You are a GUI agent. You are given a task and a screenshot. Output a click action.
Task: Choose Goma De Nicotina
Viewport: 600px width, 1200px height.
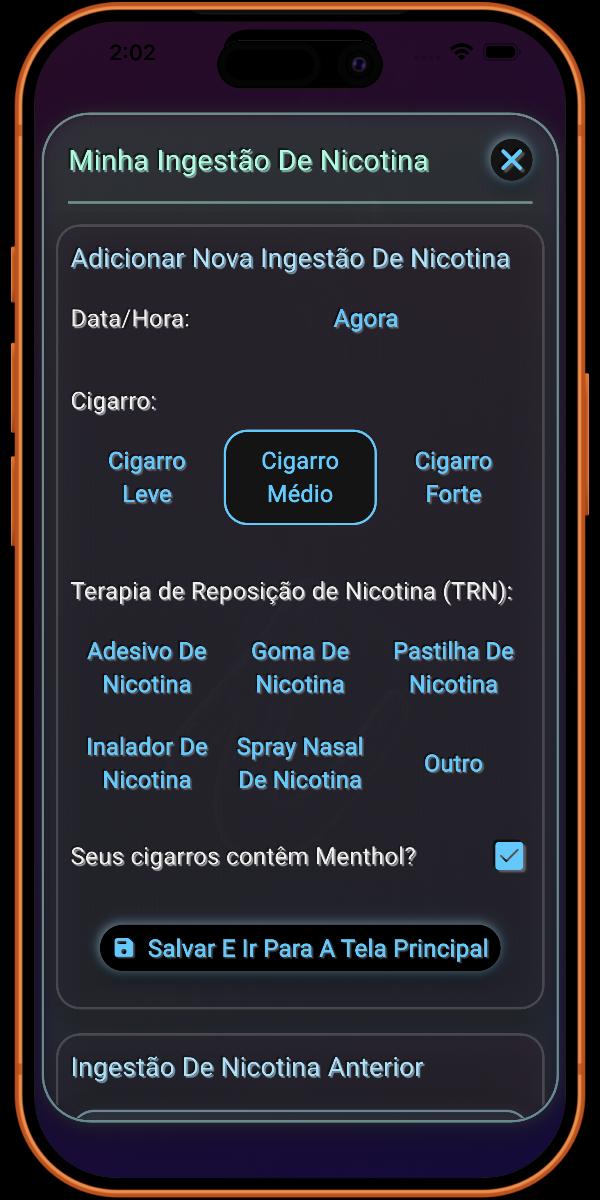pyautogui.click(x=300, y=668)
